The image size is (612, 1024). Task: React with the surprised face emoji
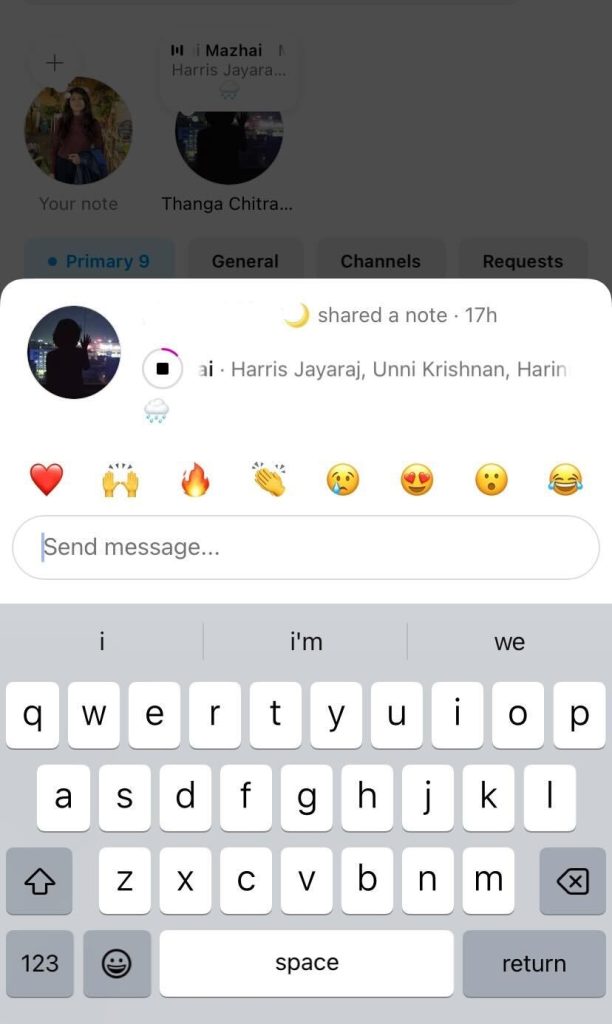tap(490, 481)
